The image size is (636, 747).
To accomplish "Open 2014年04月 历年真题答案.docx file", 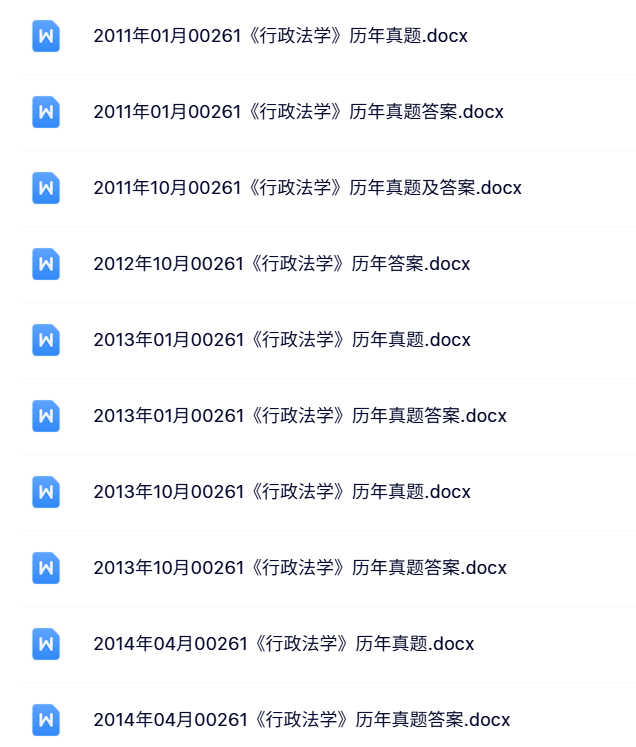I will tap(302, 720).
